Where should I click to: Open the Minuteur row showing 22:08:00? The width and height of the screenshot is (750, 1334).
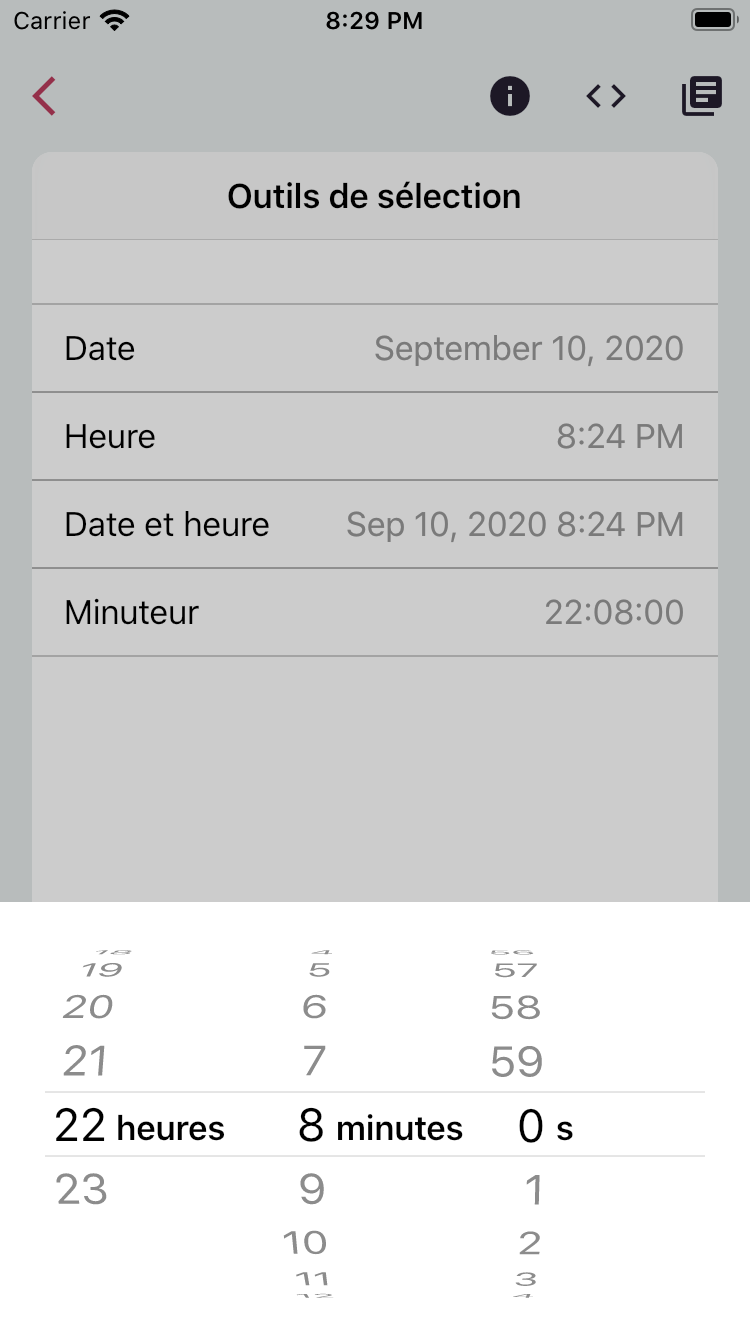point(374,612)
